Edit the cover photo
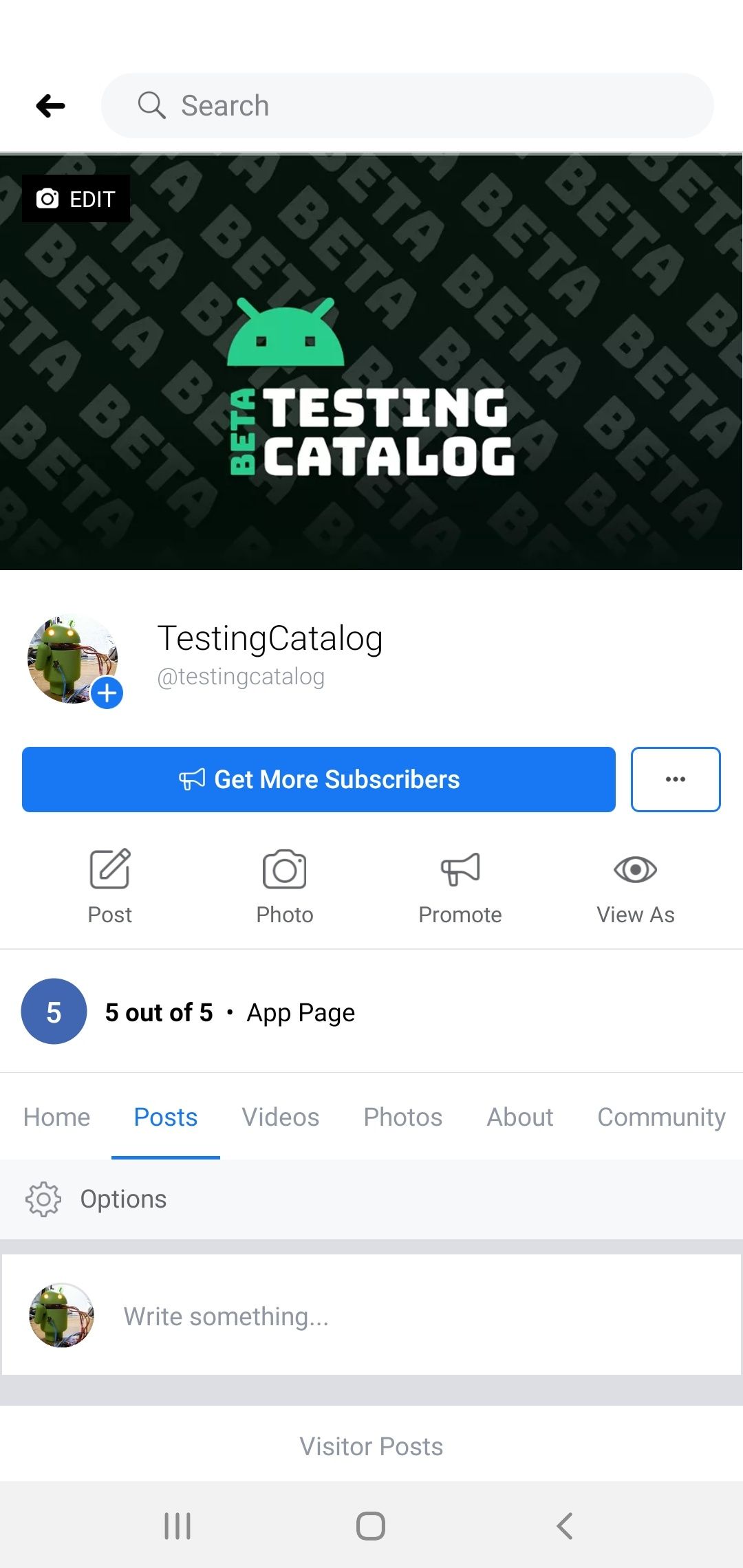This screenshot has width=743, height=1568. 76,199
